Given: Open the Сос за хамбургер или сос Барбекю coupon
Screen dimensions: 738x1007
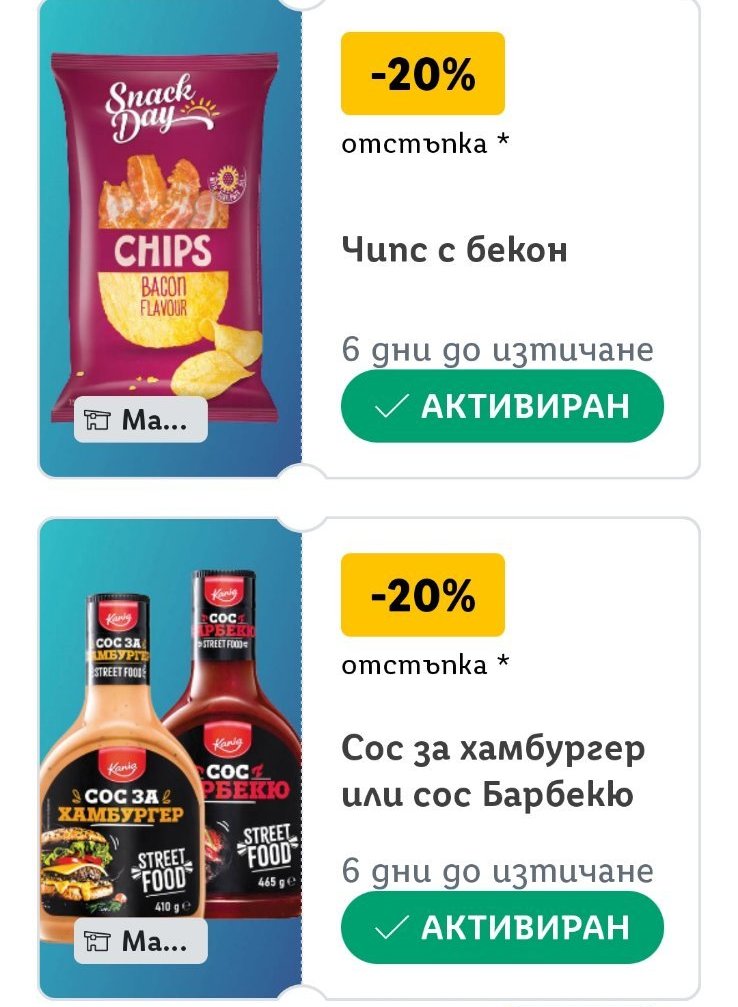Looking at the screenshot, I should click(369, 759).
